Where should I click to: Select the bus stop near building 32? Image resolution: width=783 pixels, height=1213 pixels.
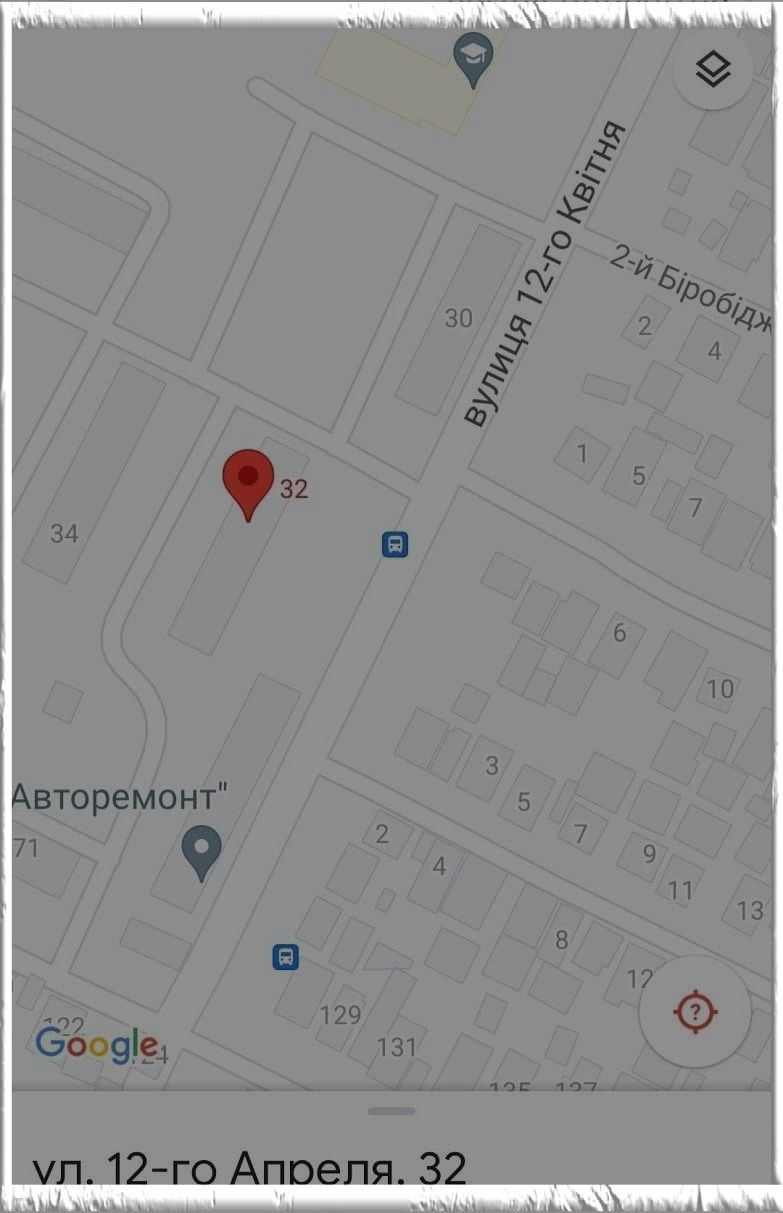pos(395,545)
